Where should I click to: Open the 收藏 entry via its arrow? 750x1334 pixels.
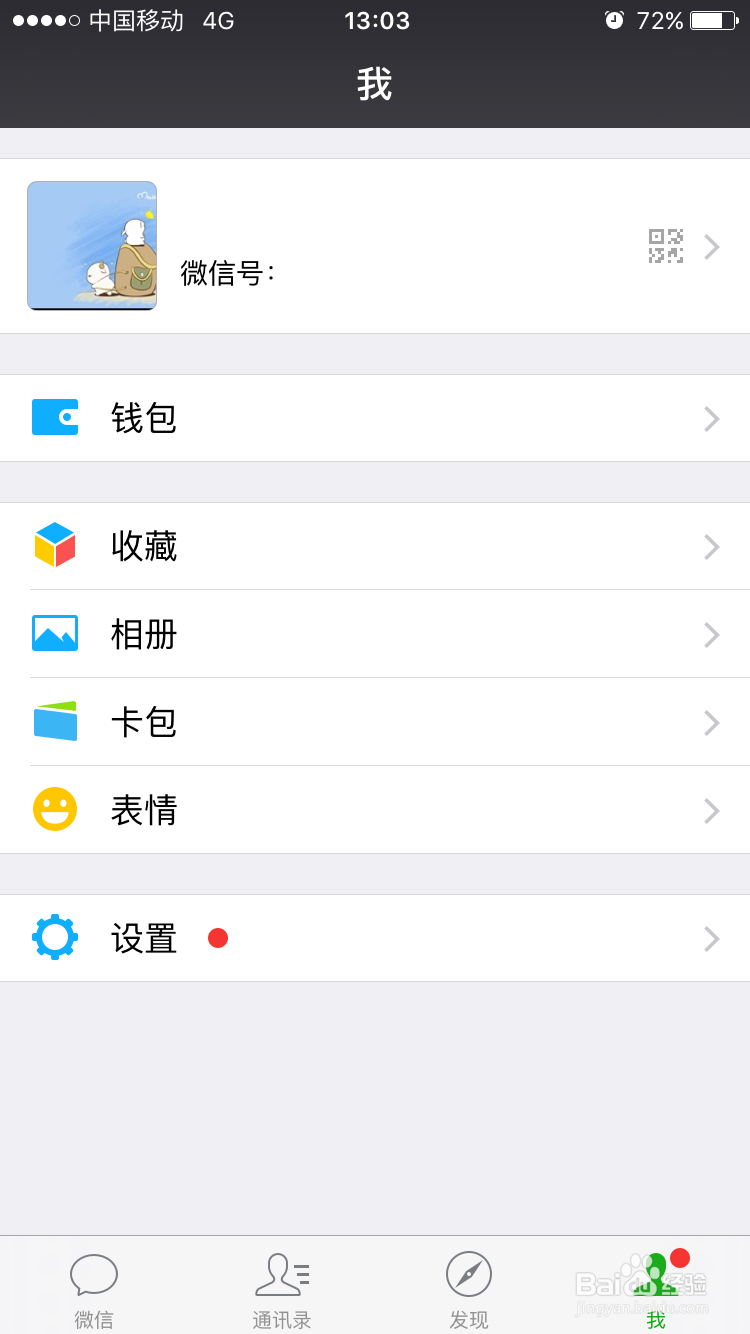point(712,546)
